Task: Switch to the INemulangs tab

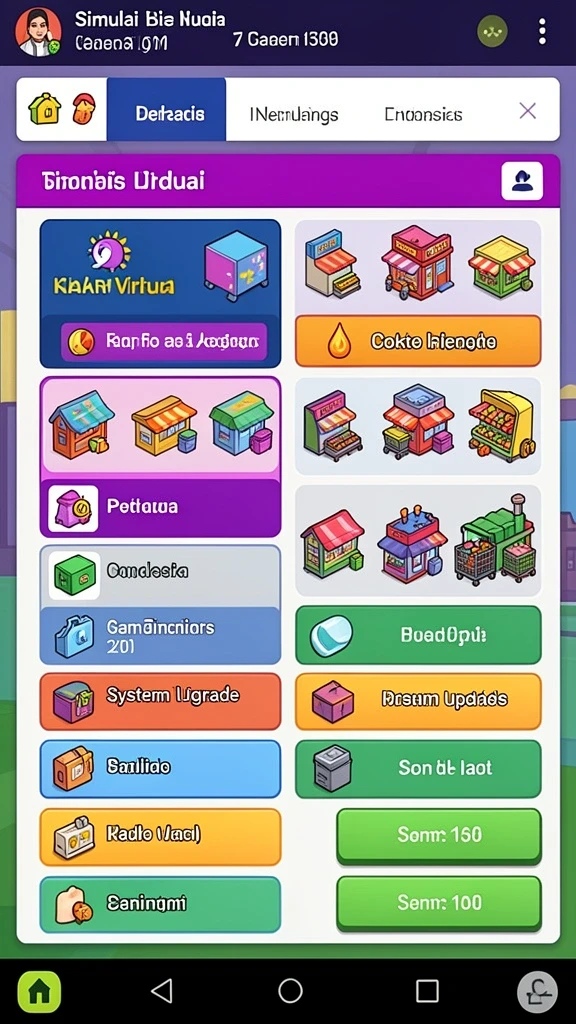Action: [x=294, y=115]
